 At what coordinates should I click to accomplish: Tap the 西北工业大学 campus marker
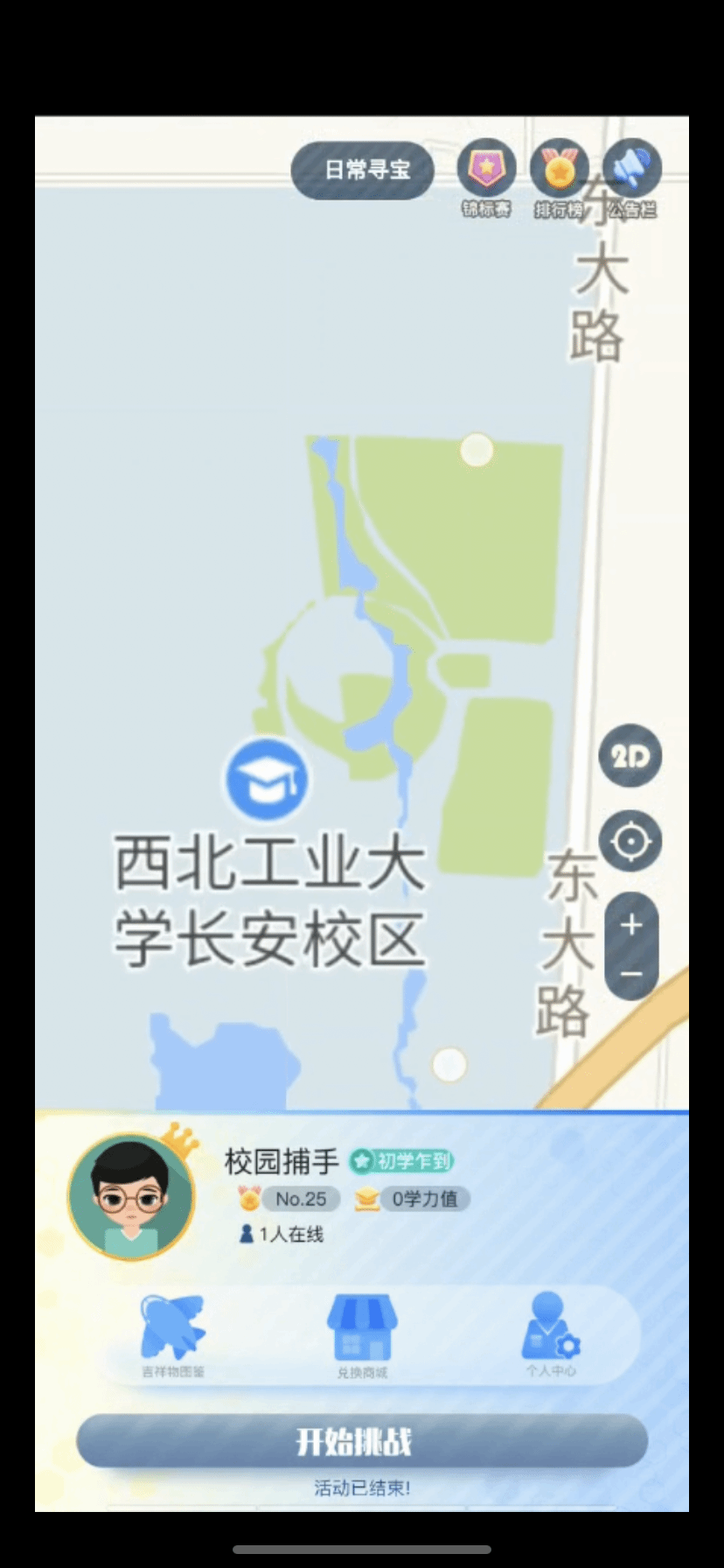point(267,780)
